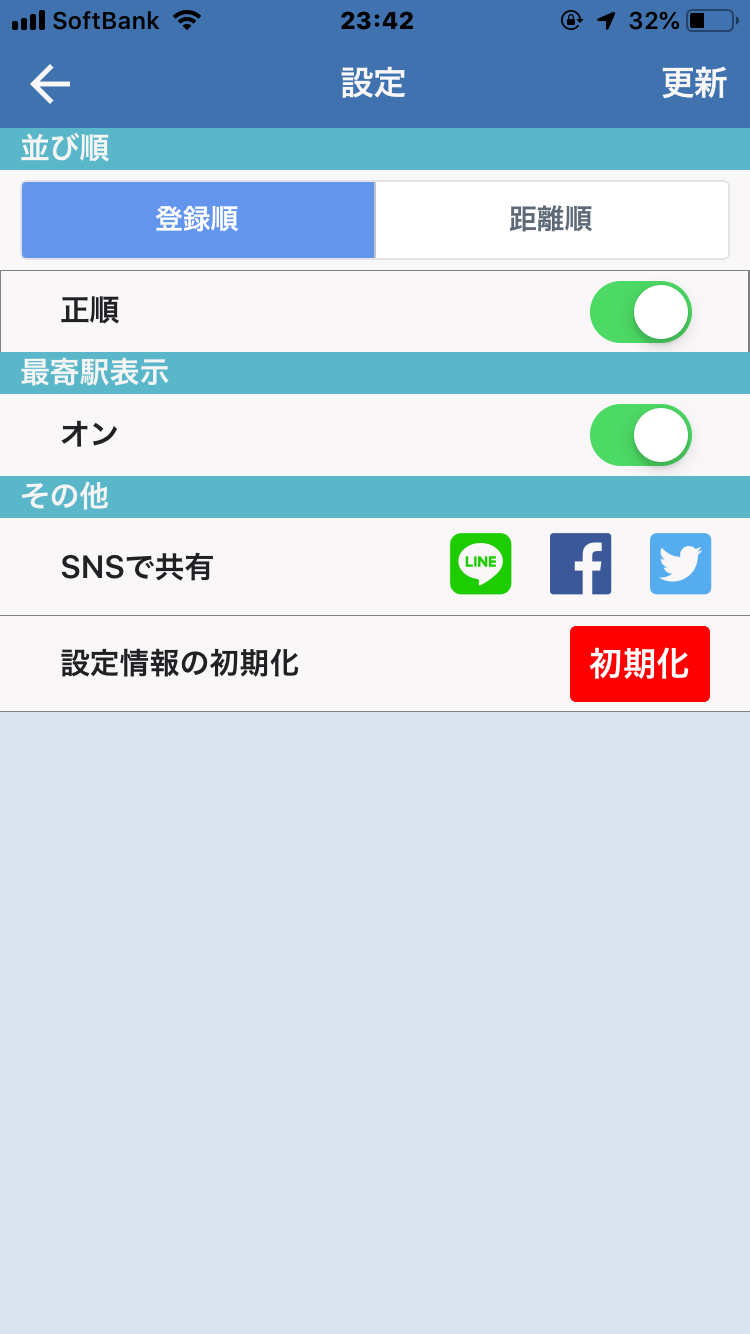Screen dimensions: 750x1334
Task: Share via the Facebook icon
Action: (x=580, y=564)
